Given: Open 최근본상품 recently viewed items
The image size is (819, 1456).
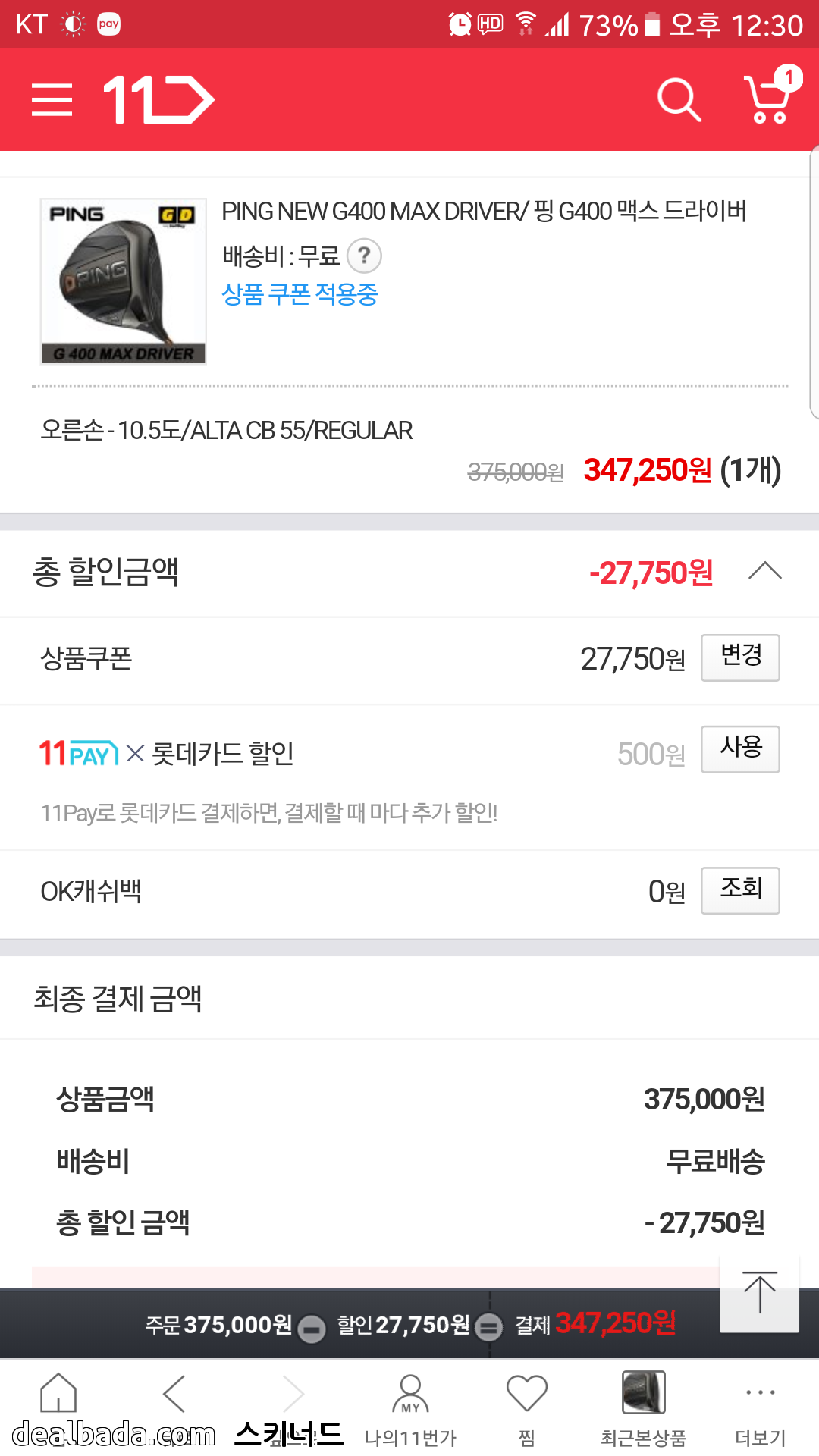Looking at the screenshot, I should 643,1407.
